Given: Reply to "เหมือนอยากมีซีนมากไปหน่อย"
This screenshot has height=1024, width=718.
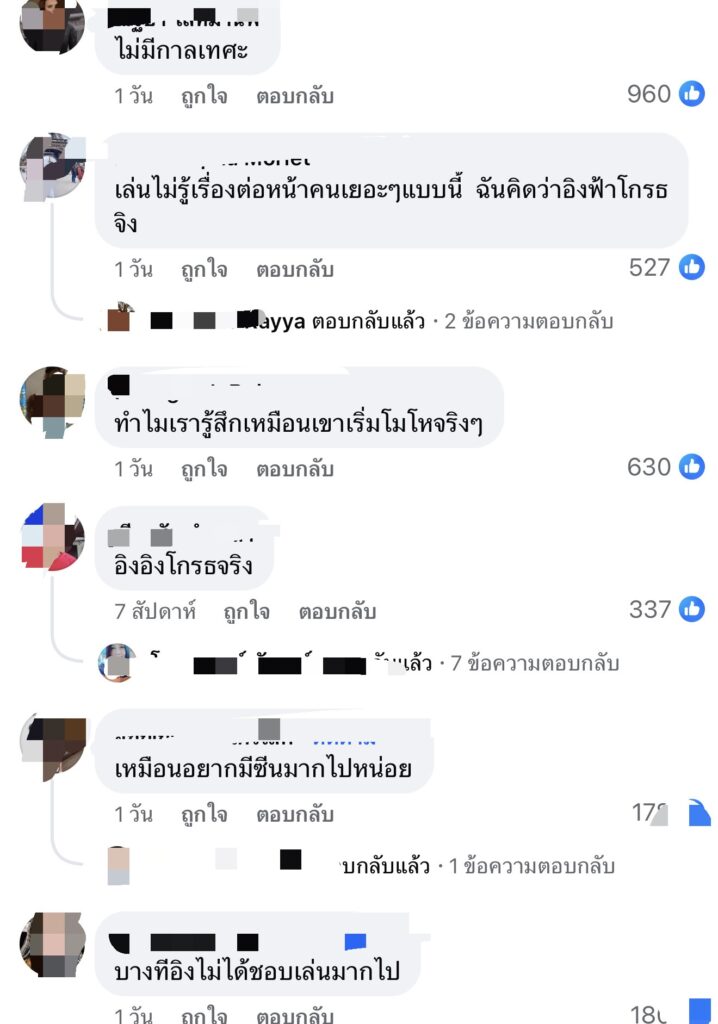Looking at the screenshot, I should [x=295, y=815].
